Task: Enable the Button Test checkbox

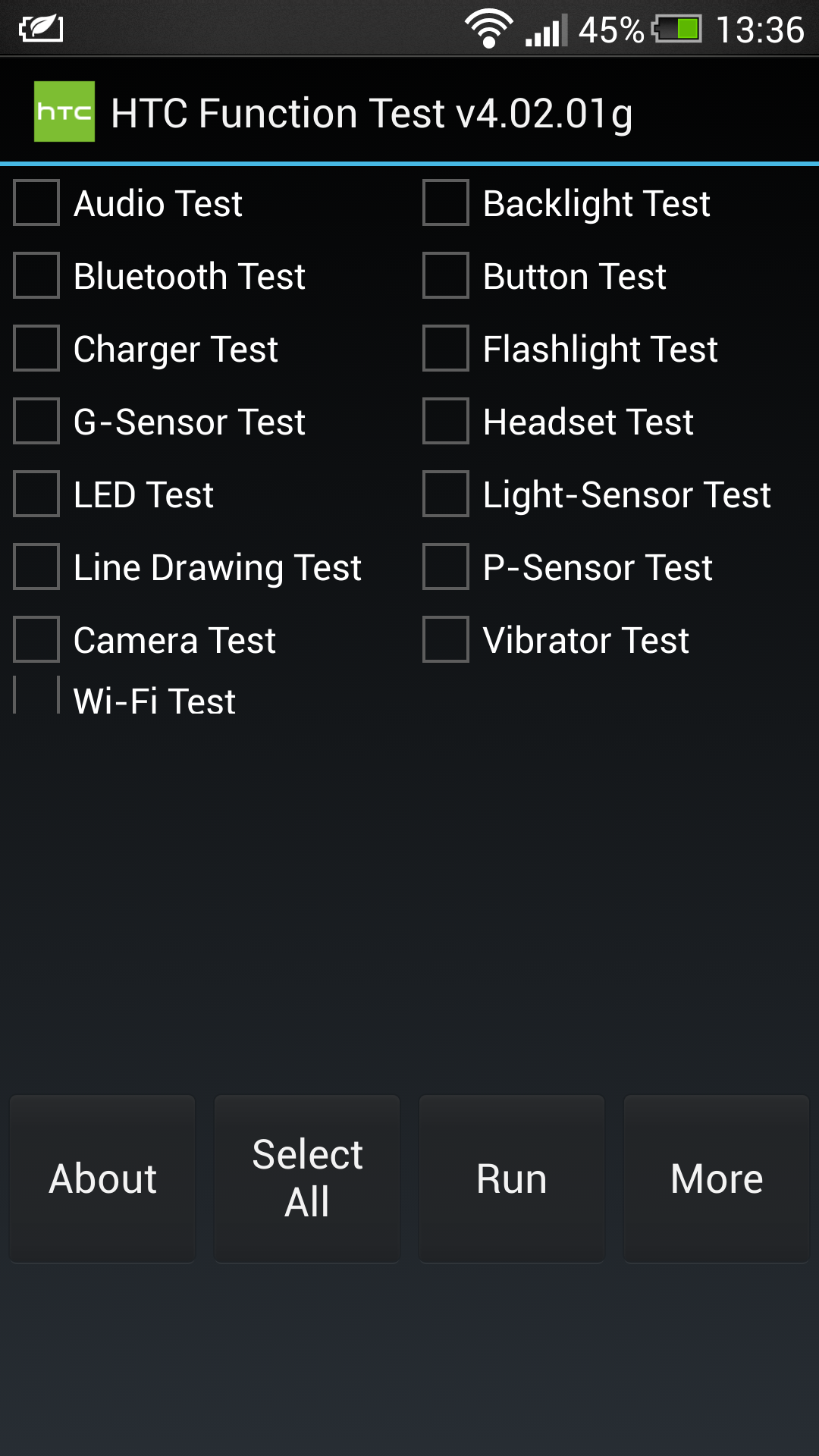Action: click(446, 275)
